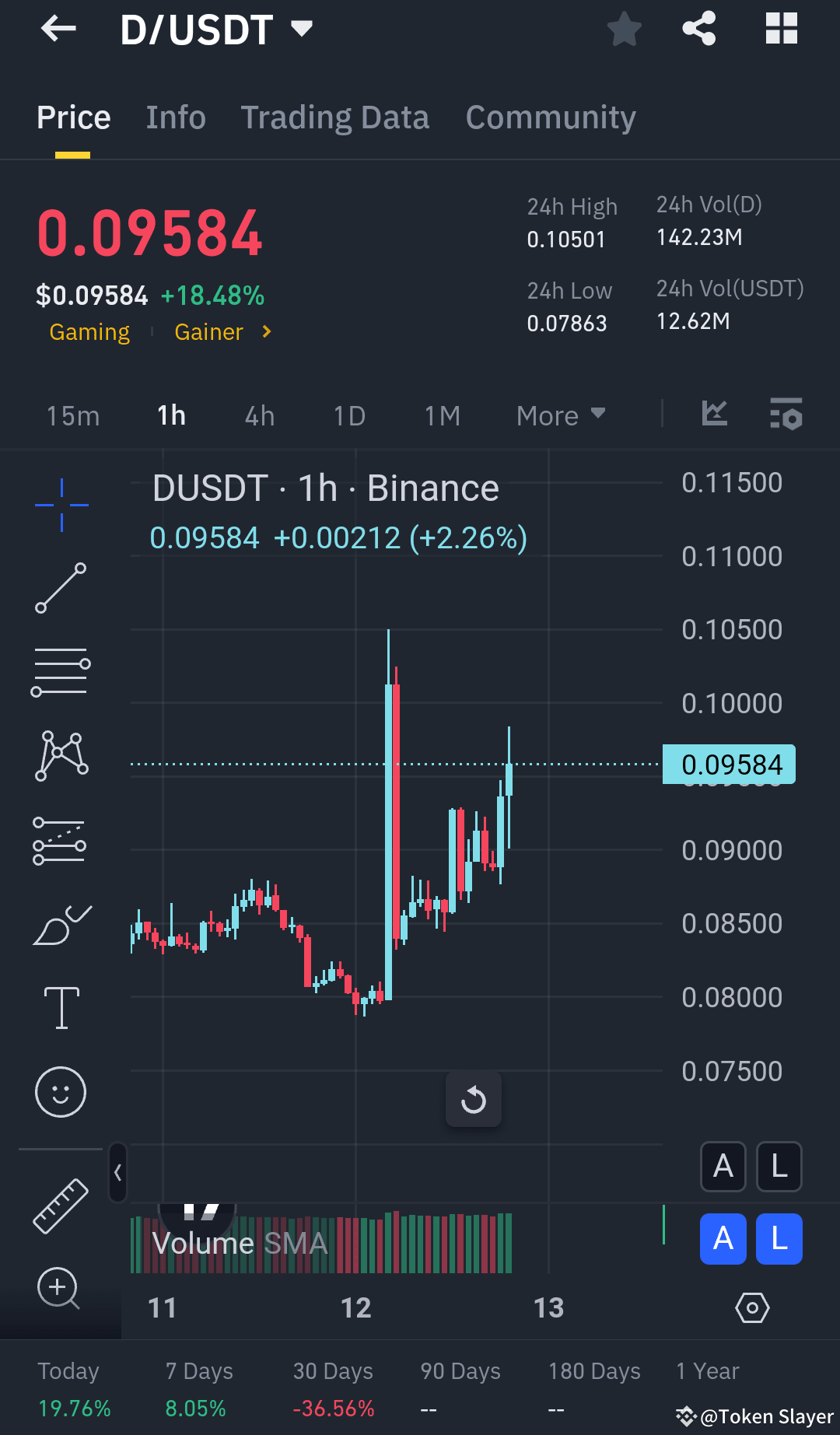Toggle D/USDT as a favorite star
The image size is (840, 1435).
tap(624, 29)
